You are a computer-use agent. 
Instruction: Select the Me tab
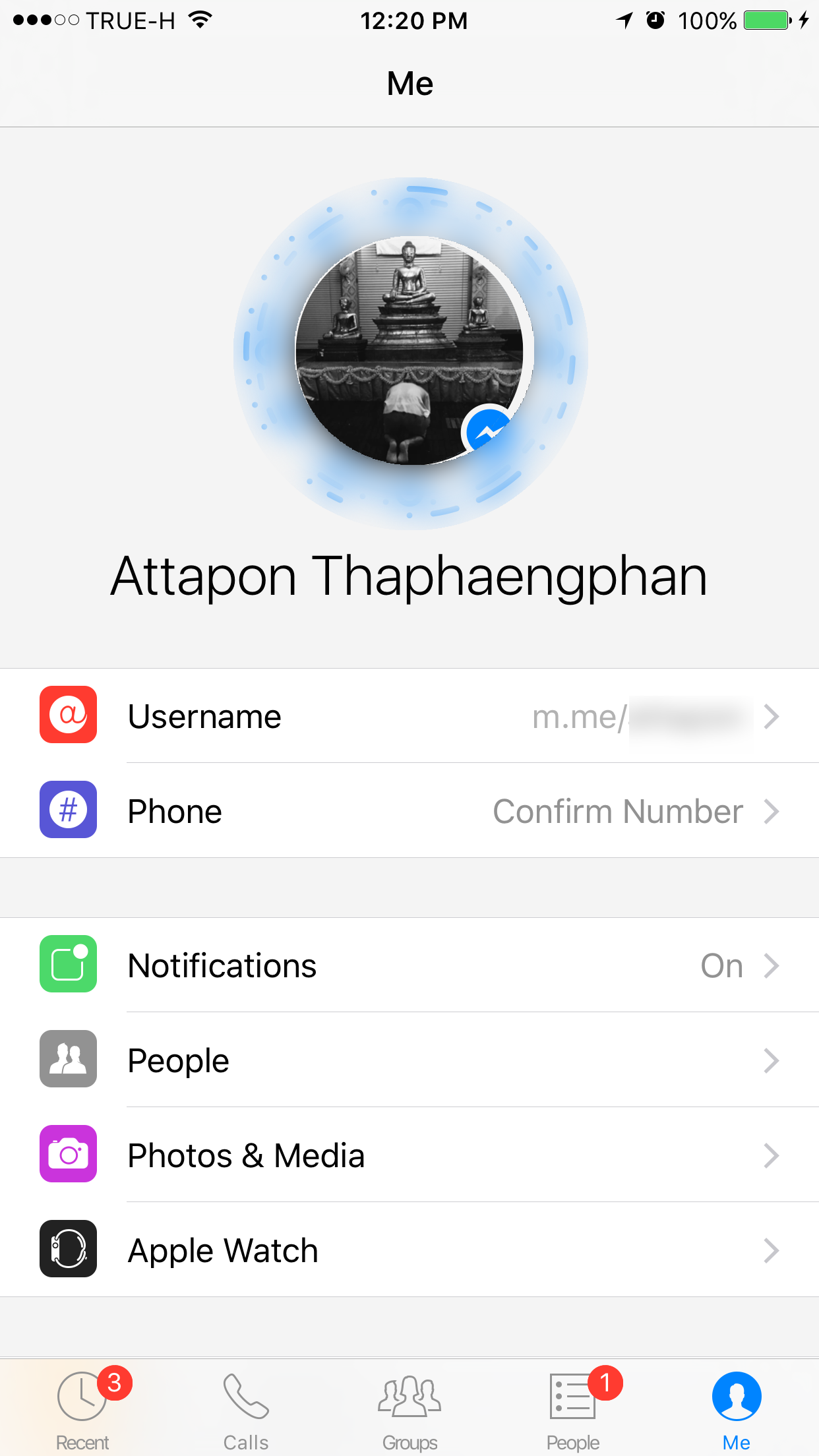click(737, 1407)
